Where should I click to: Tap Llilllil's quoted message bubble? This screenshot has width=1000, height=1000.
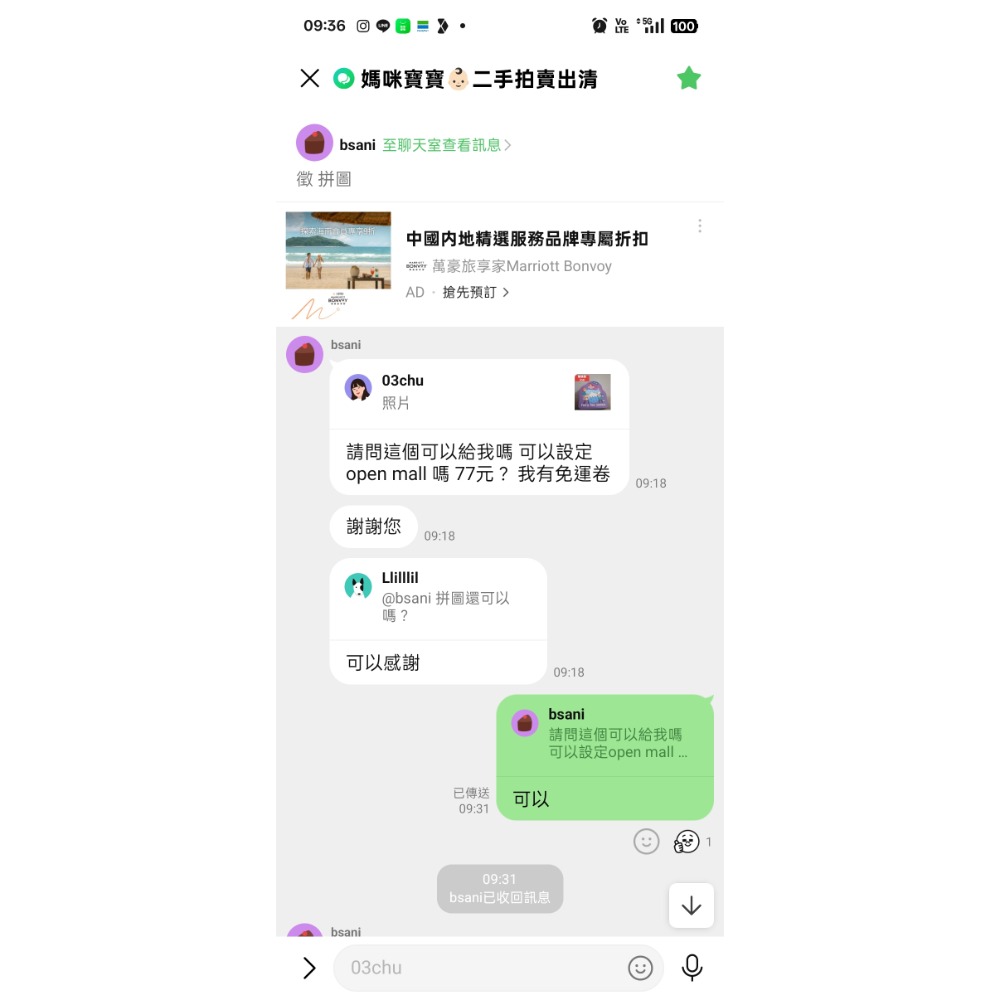[x=438, y=598]
